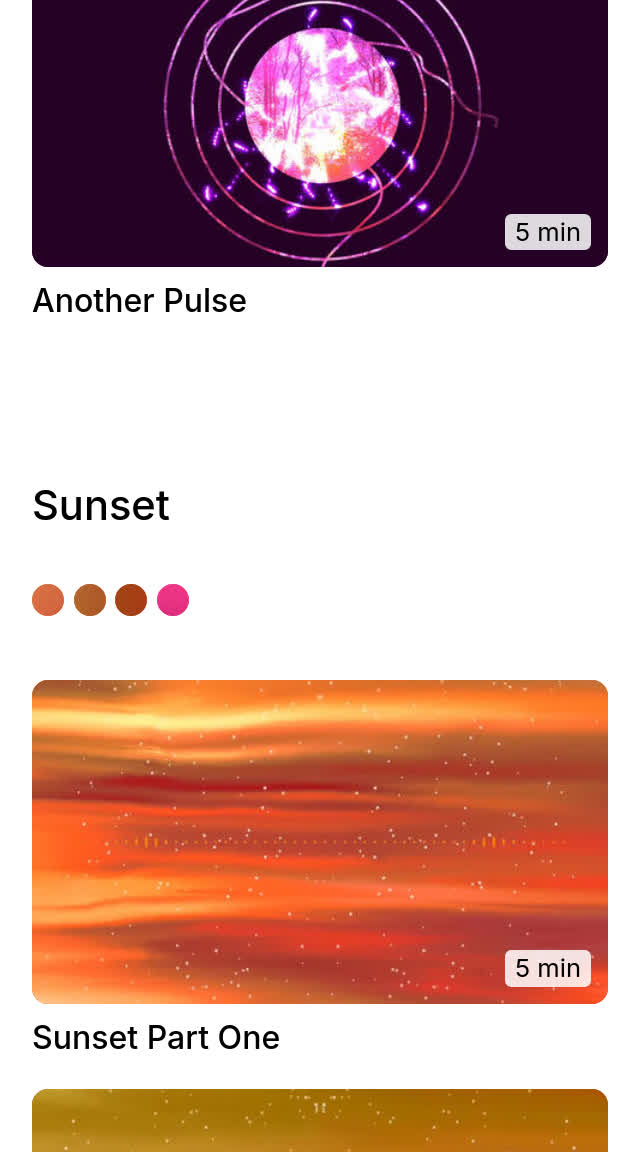This screenshot has width=640, height=1152.
Task: Open the golden card below Sunset Part One
Action: [x=320, y=1122]
